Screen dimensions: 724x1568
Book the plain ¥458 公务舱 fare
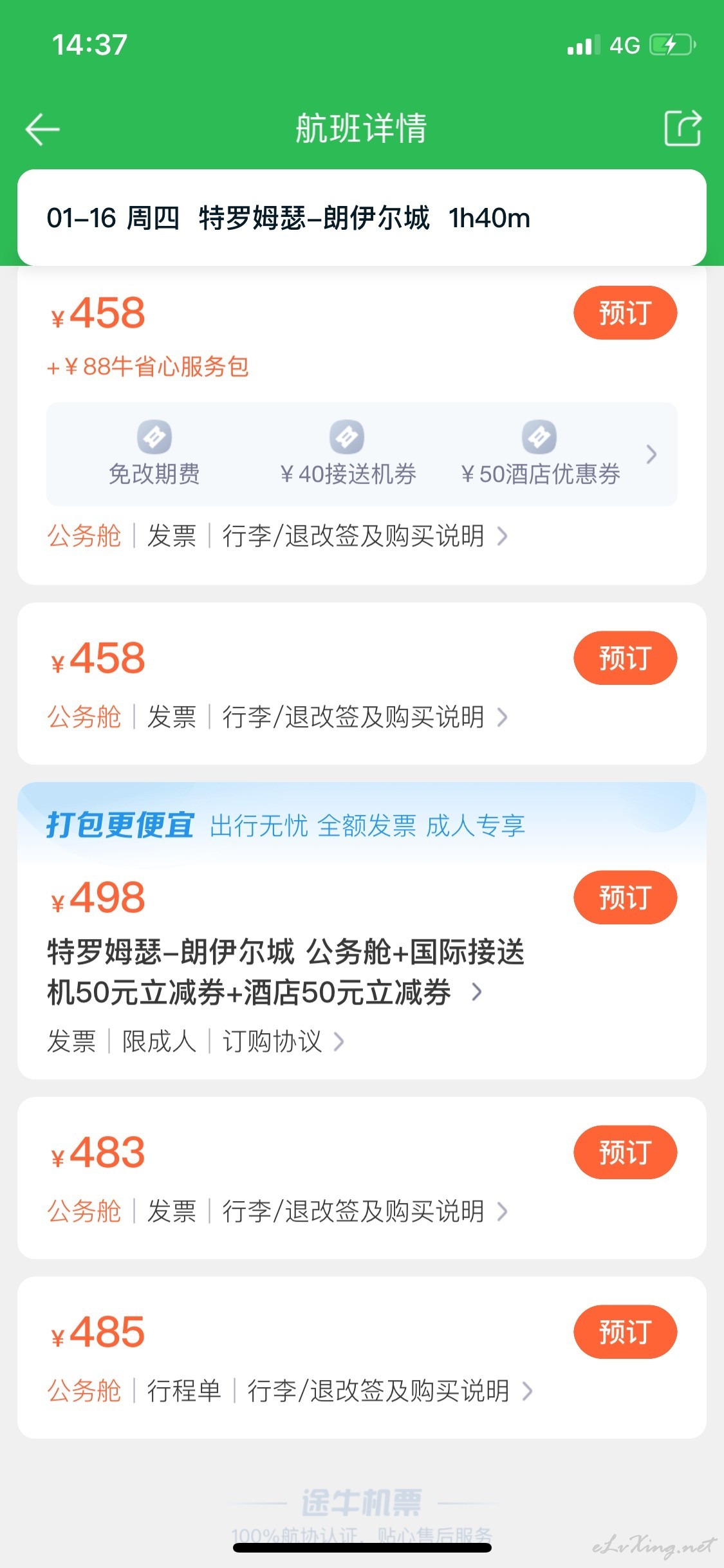pos(625,658)
